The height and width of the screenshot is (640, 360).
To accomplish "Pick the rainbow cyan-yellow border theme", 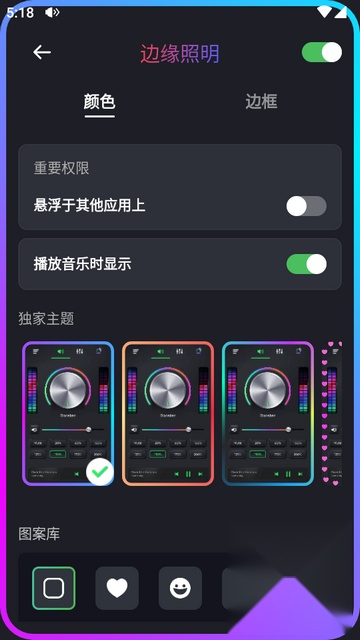I will (x=268, y=413).
